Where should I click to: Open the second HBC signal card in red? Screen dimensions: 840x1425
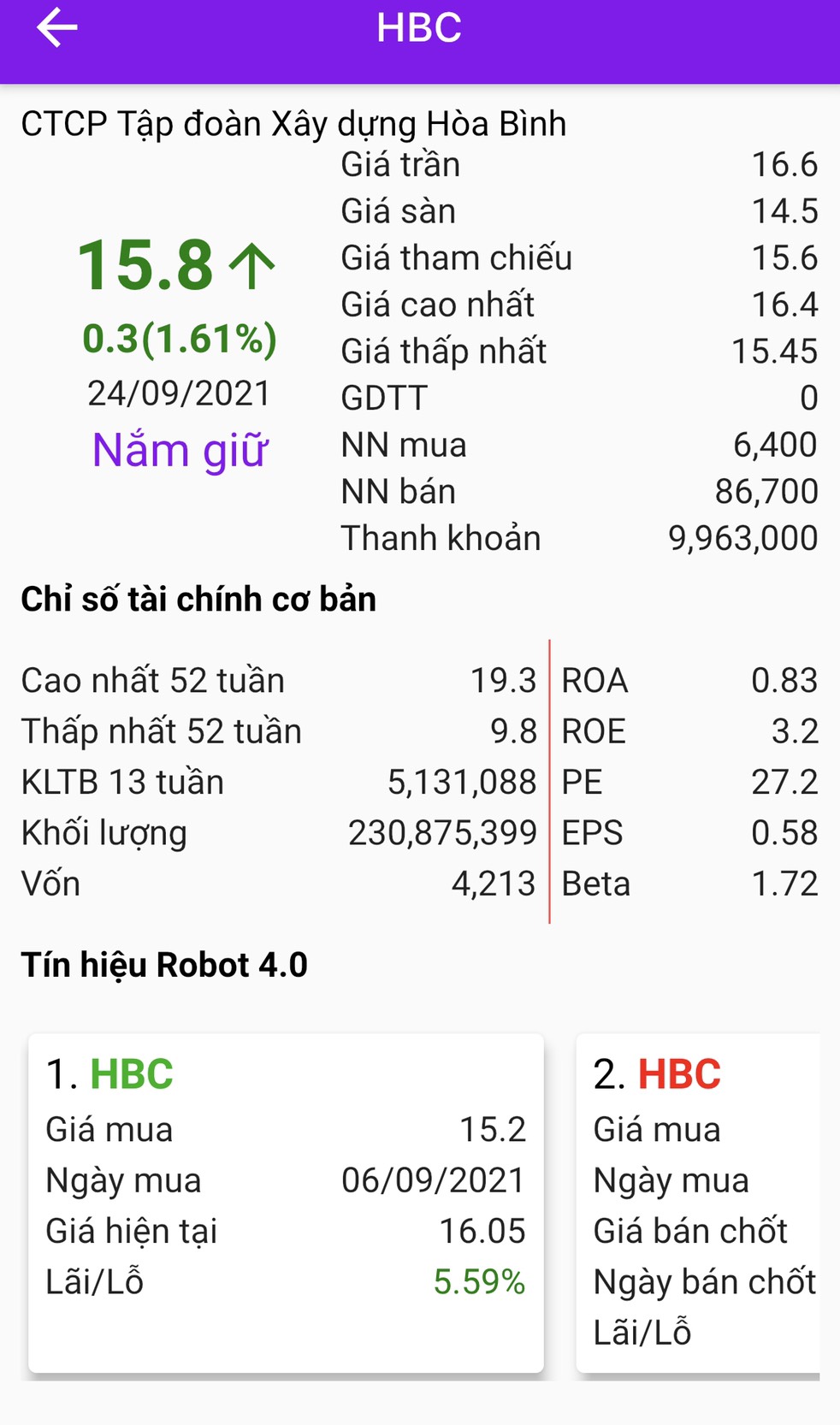click(698, 1202)
